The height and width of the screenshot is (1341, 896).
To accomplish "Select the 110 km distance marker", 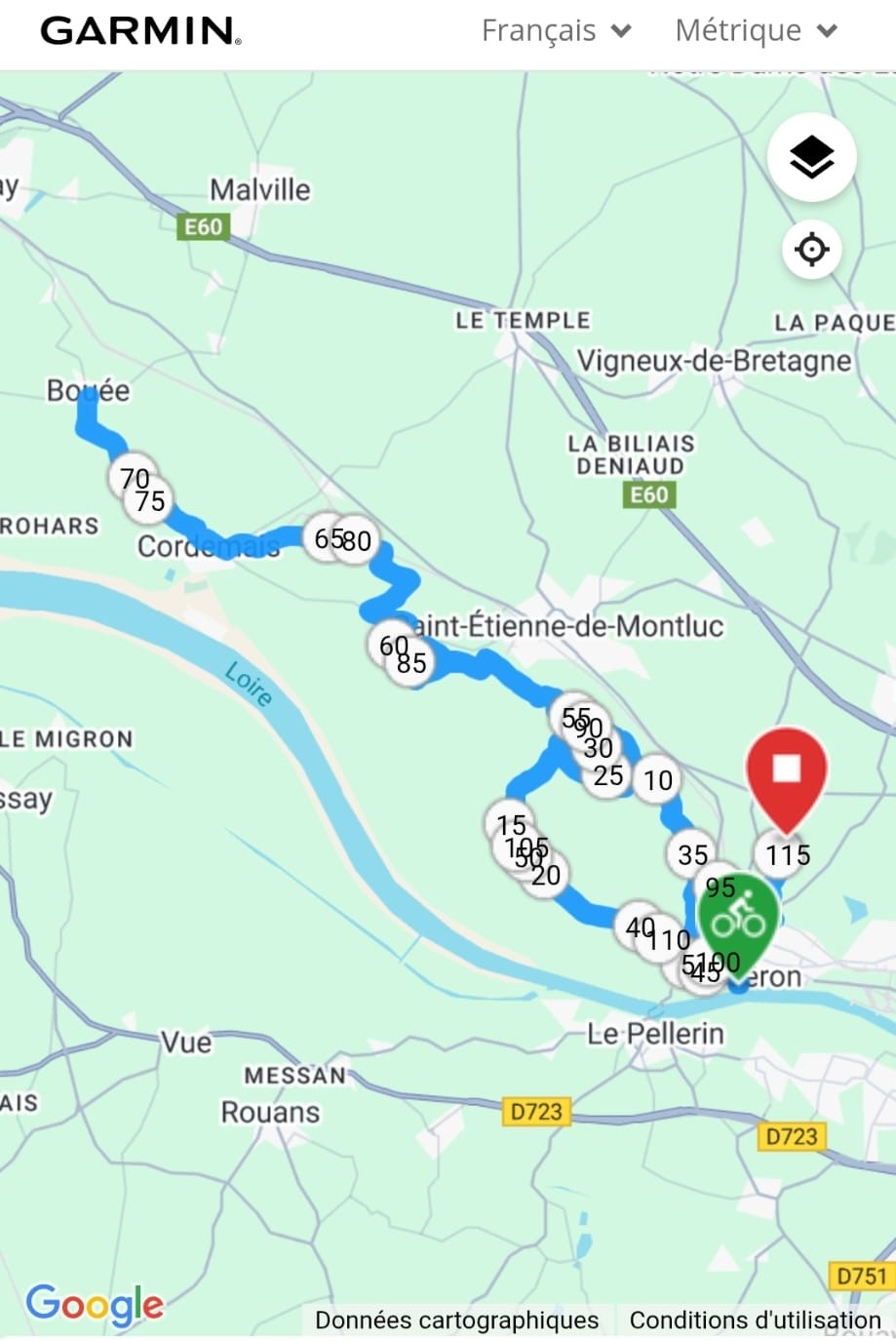I will (x=670, y=940).
